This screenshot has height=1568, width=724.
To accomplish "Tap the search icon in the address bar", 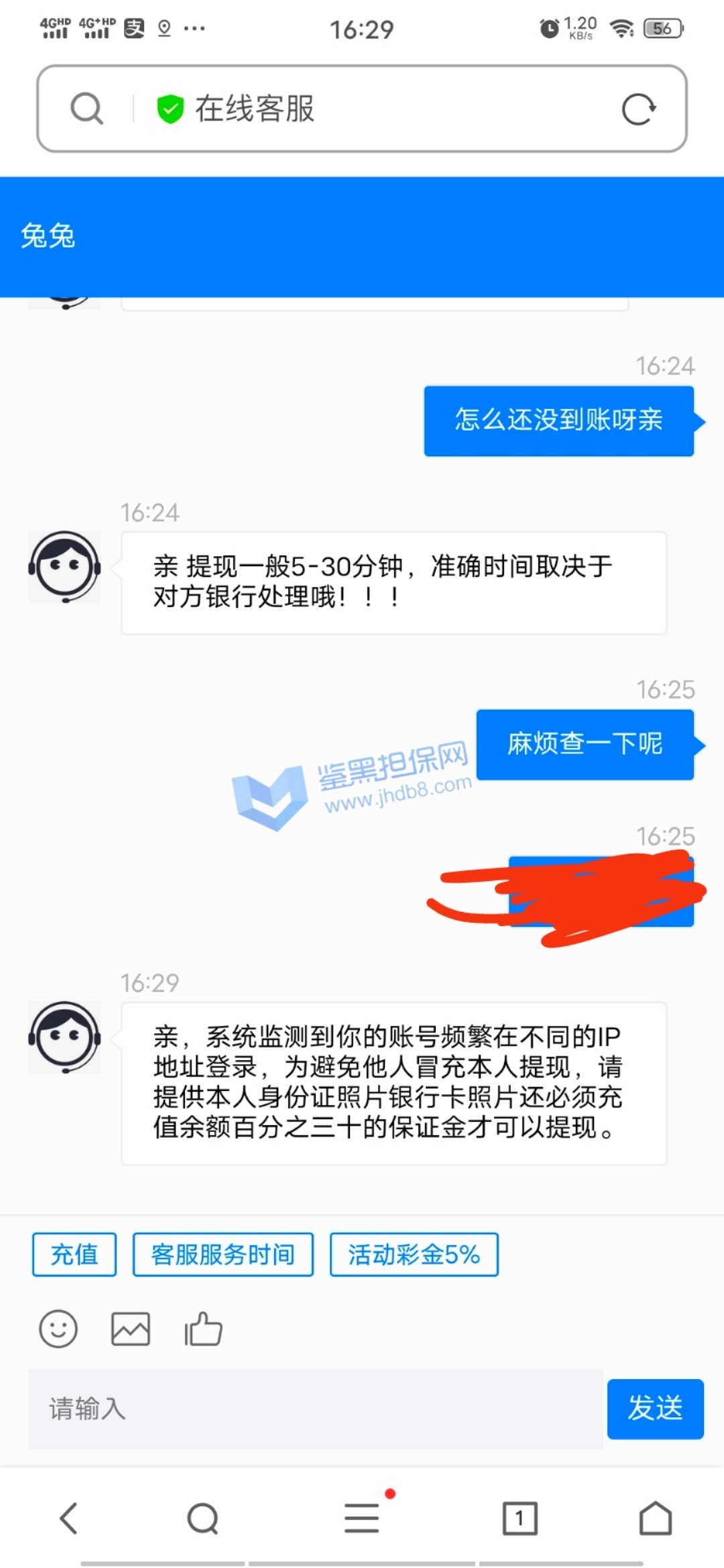I will 87,109.
